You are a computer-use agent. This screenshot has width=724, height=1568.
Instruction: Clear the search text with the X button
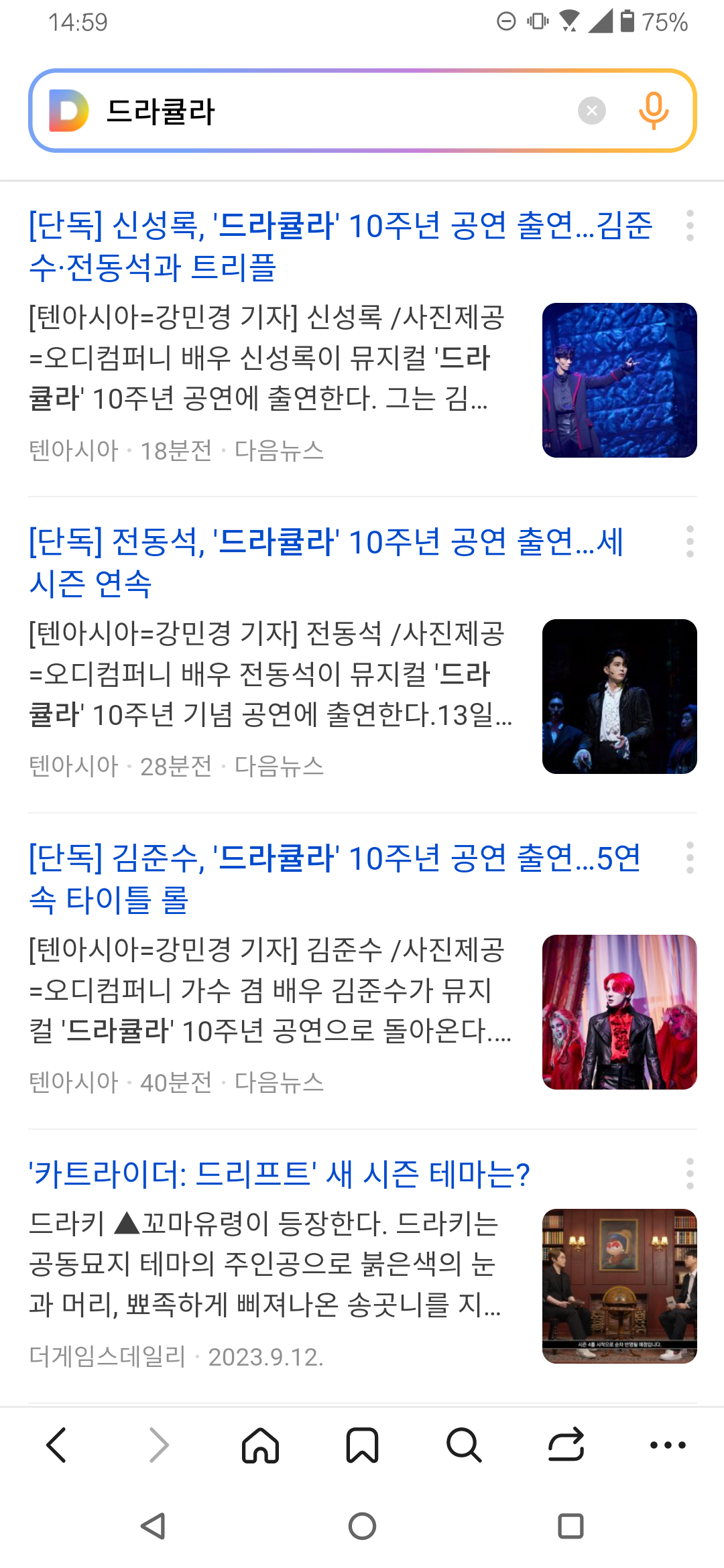(592, 111)
